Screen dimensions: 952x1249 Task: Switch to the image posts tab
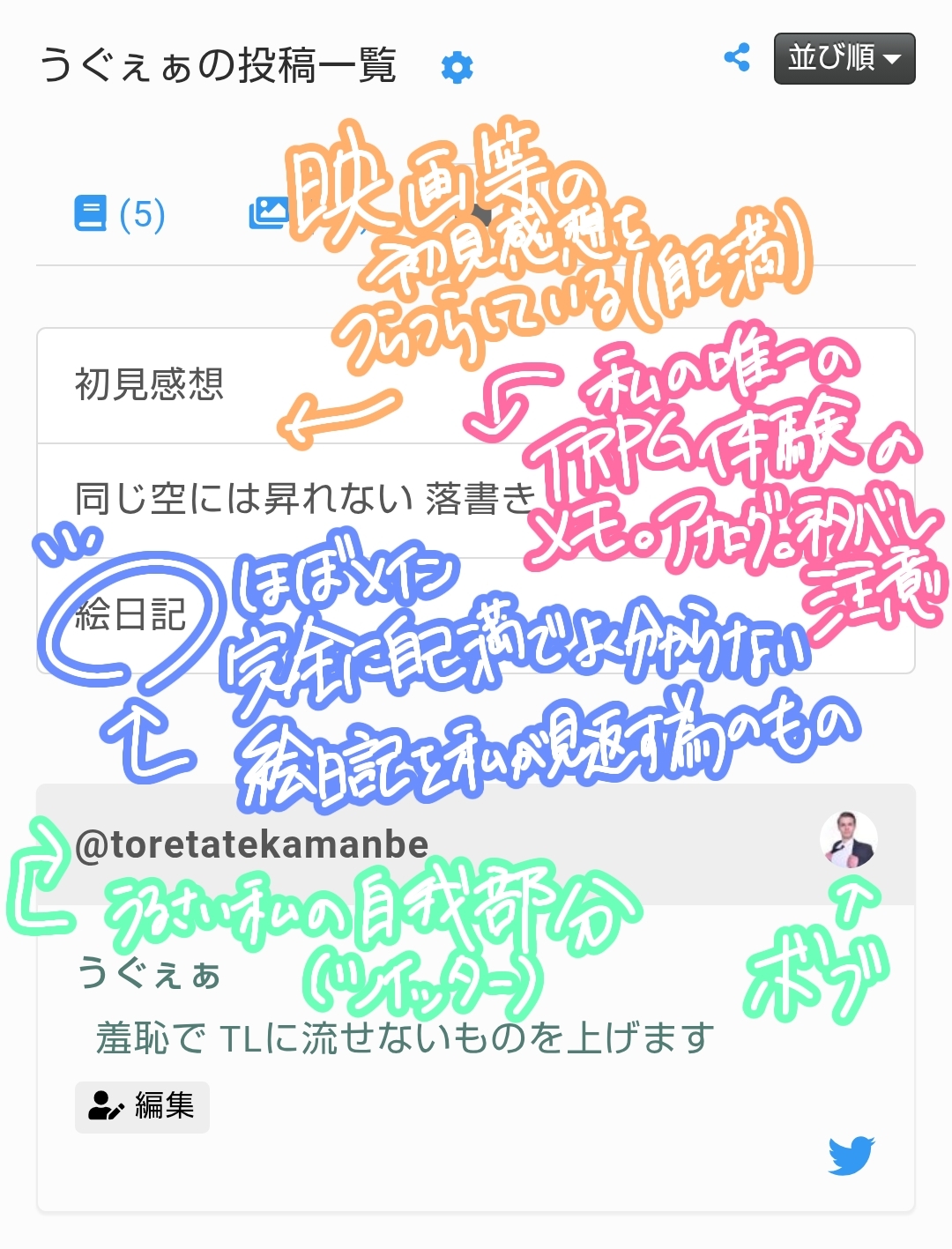[269, 212]
